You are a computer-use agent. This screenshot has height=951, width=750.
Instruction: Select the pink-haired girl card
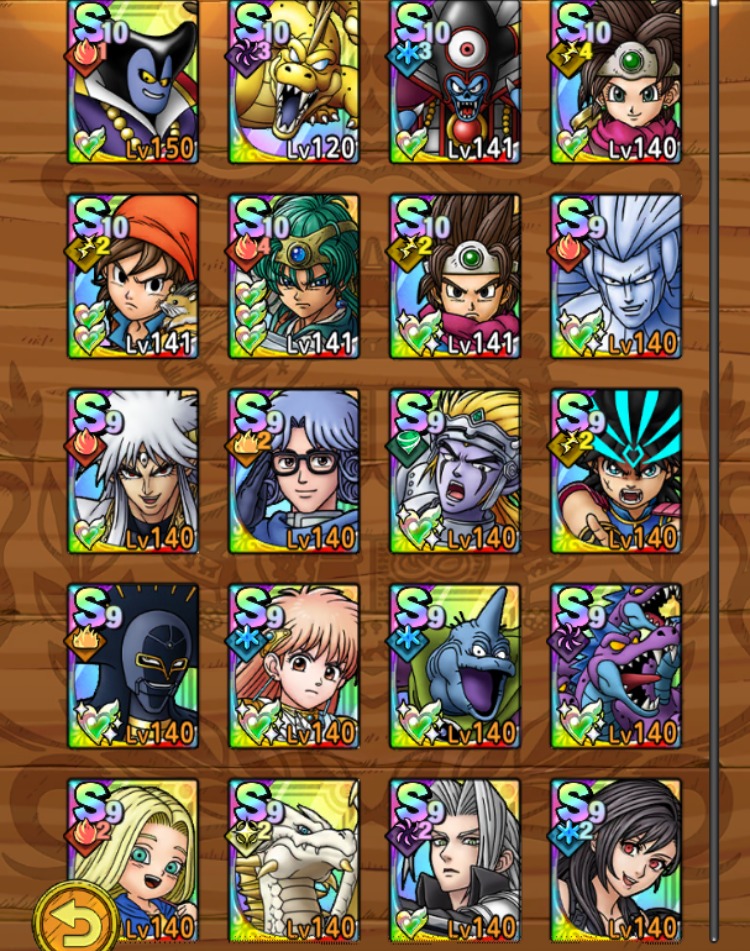[294, 665]
